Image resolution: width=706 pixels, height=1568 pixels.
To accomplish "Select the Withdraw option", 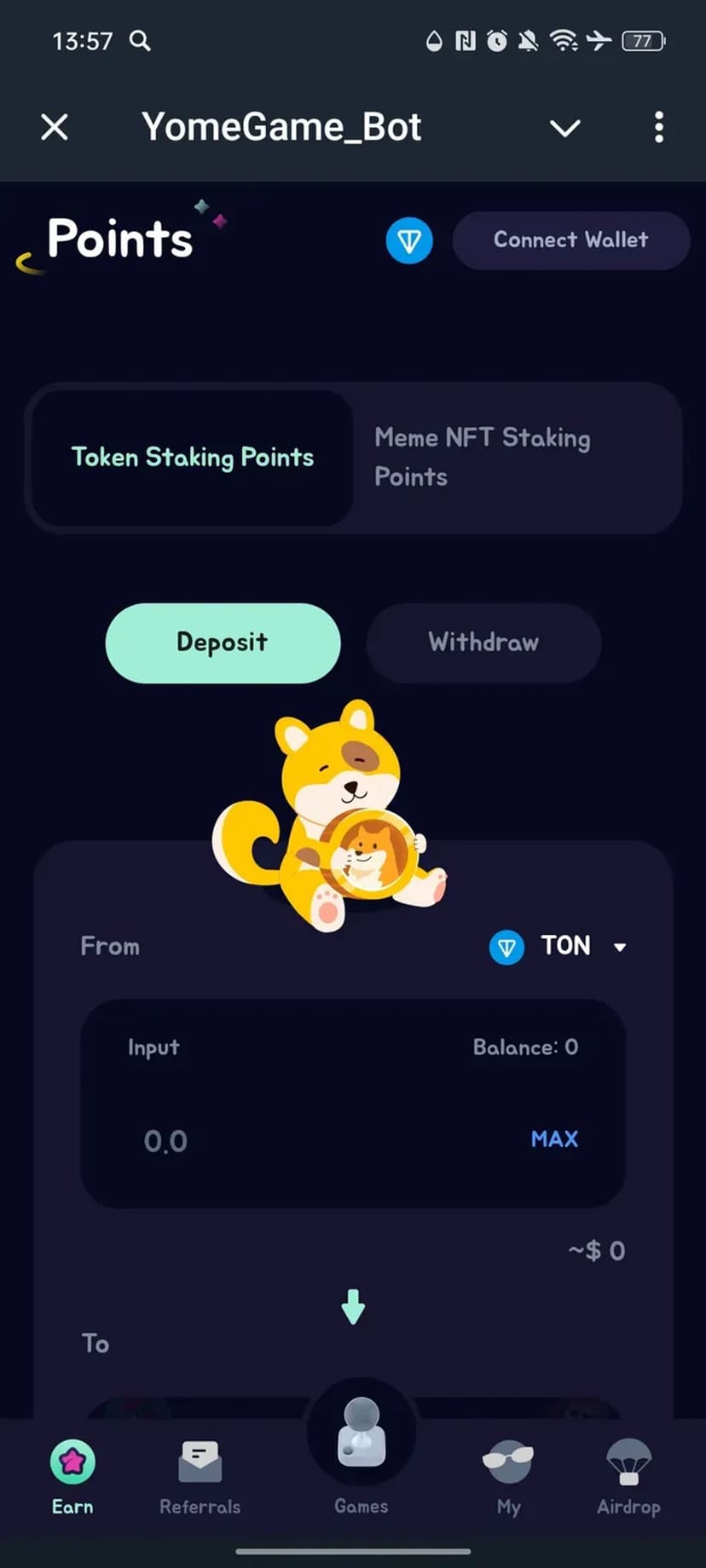I will (x=483, y=643).
